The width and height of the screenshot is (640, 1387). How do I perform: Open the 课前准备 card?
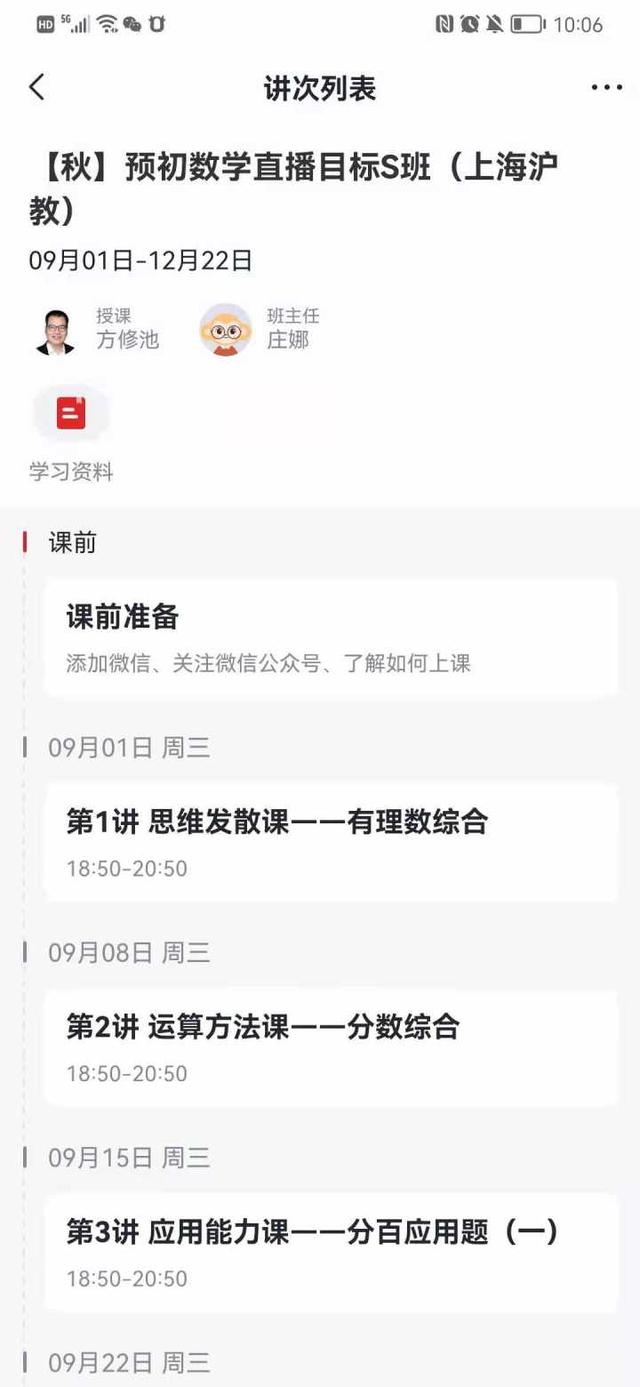click(x=330, y=637)
